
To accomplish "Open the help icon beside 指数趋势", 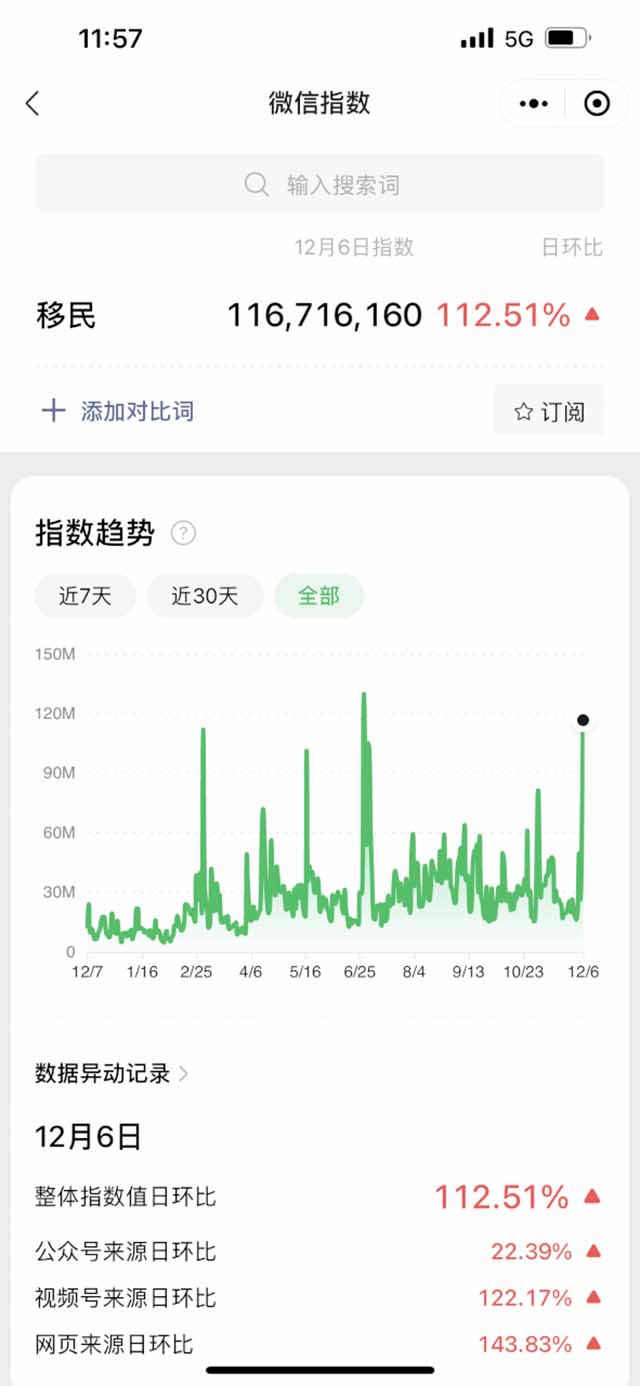I will coord(183,533).
